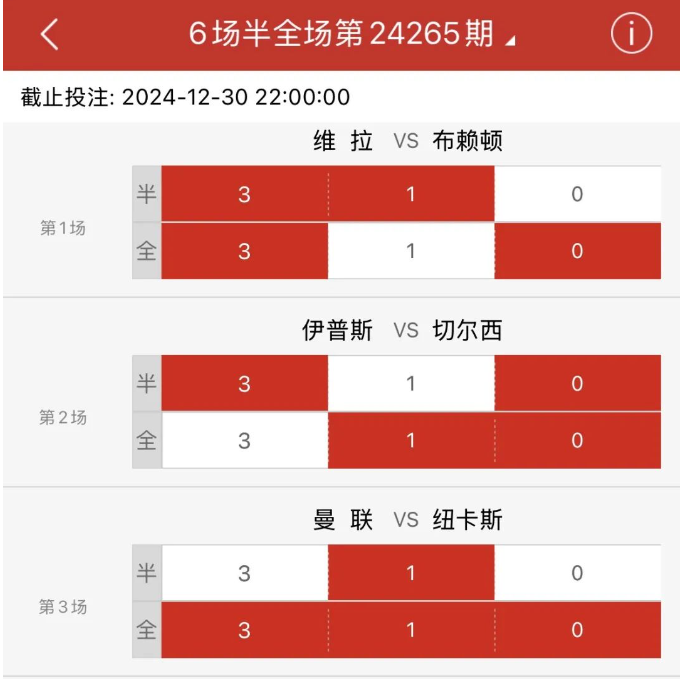Select half-time 1 for 伊普斯 vs 切尔西
The image size is (684, 679).
[x=411, y=384]
